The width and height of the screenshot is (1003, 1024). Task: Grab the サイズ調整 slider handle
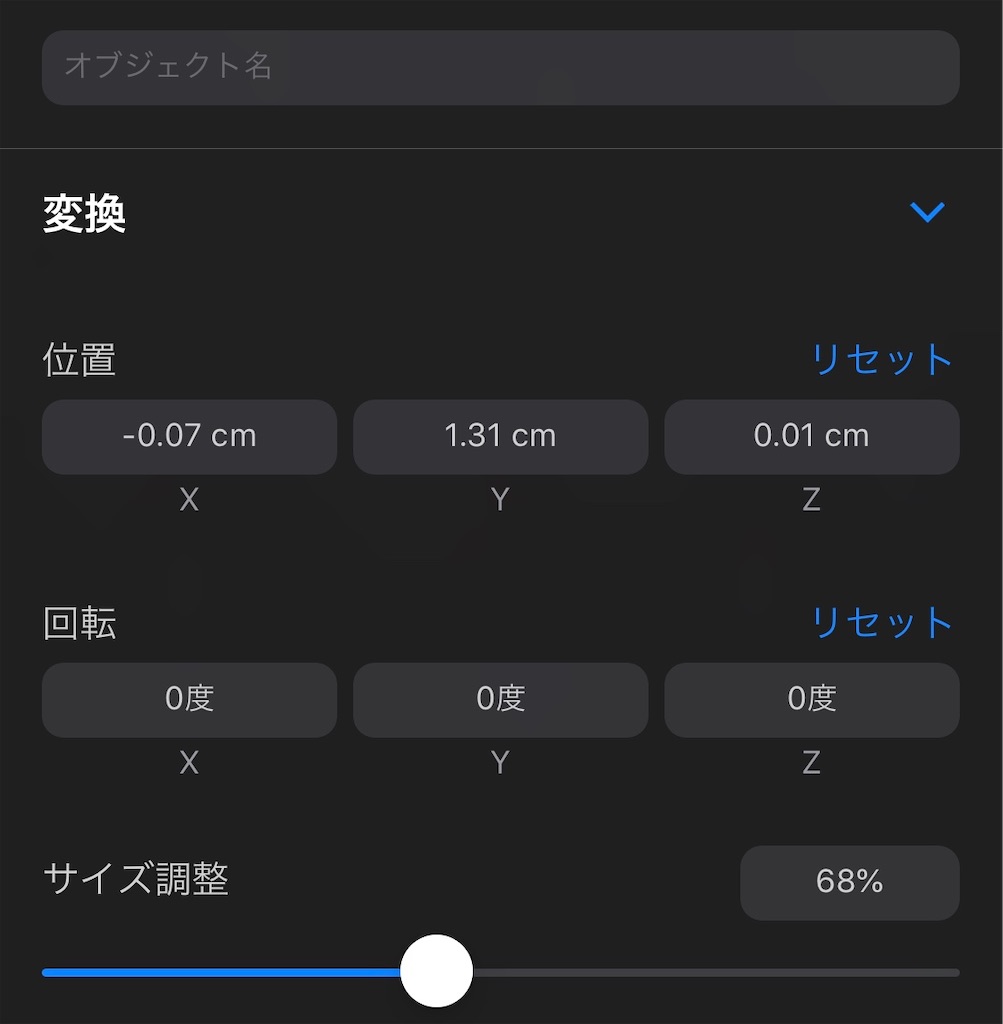pos(437,969)
